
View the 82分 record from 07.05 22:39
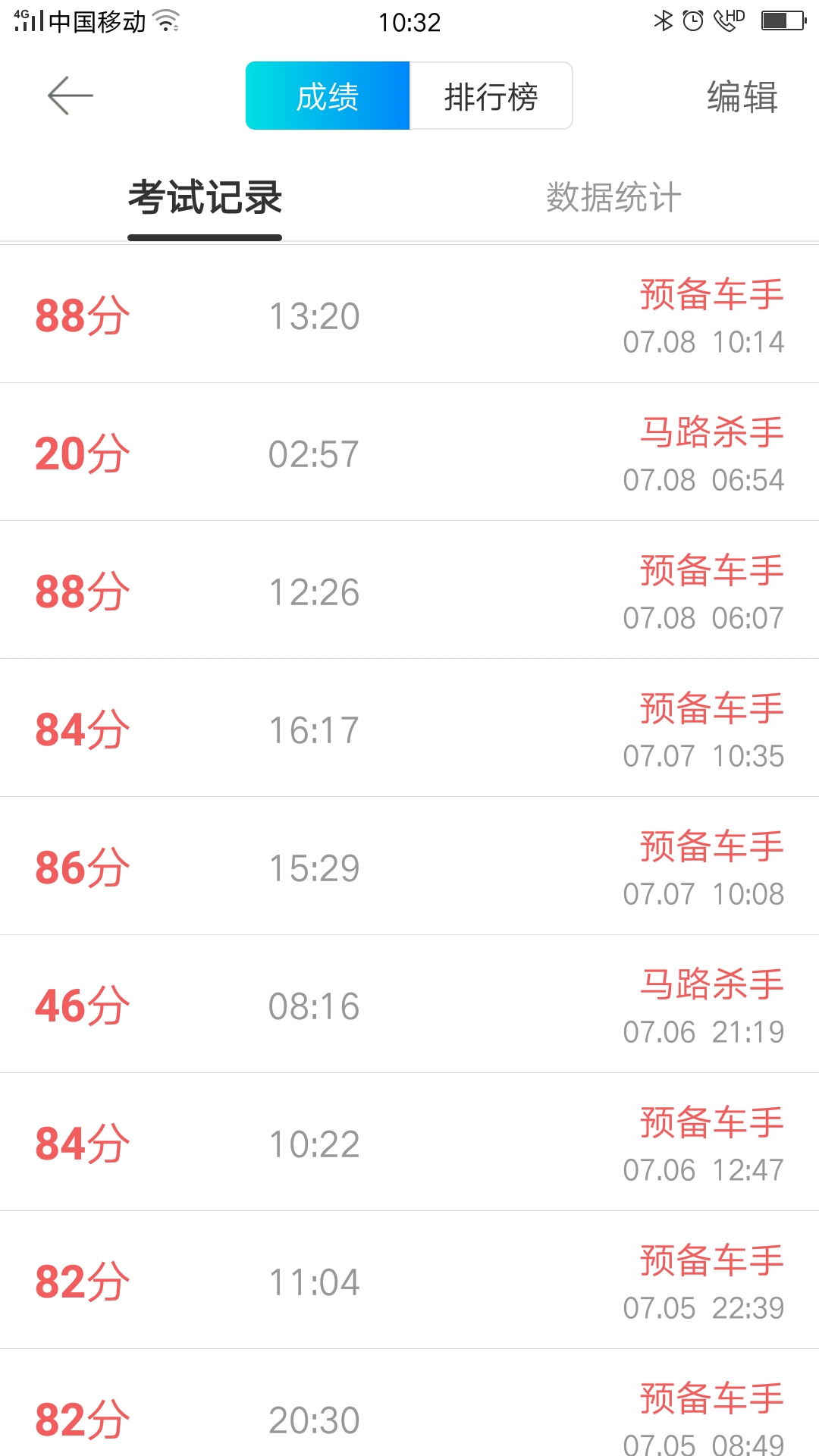tap(409, 1280)
